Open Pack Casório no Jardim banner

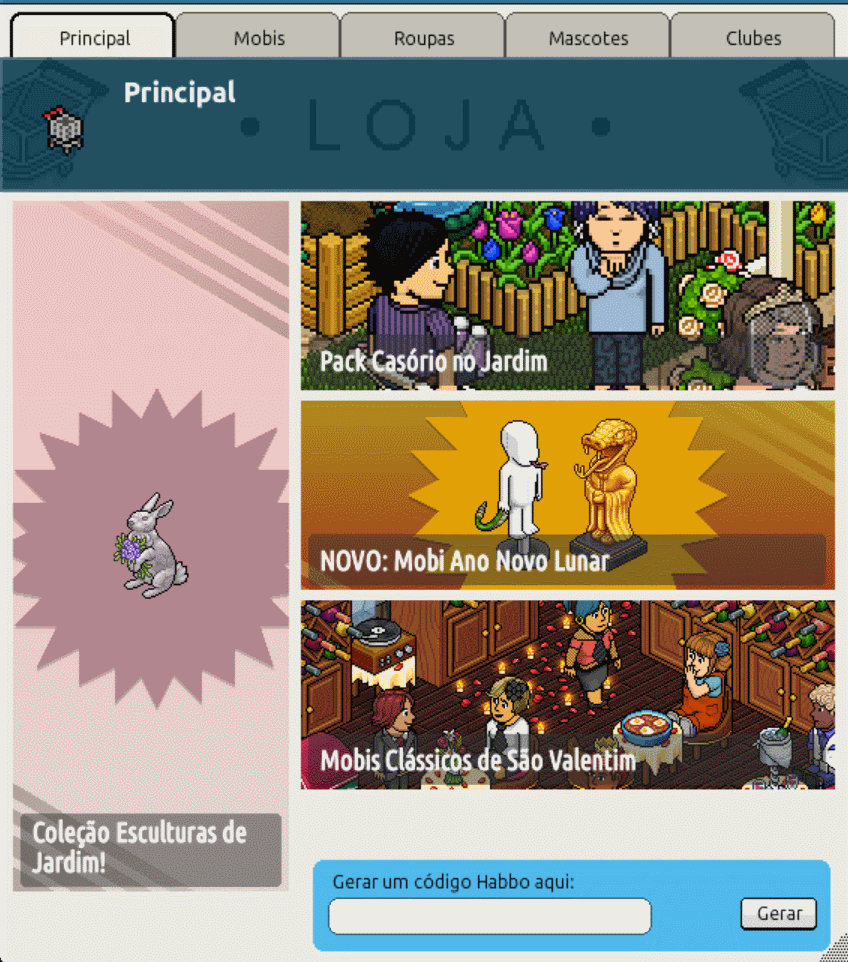567,296
